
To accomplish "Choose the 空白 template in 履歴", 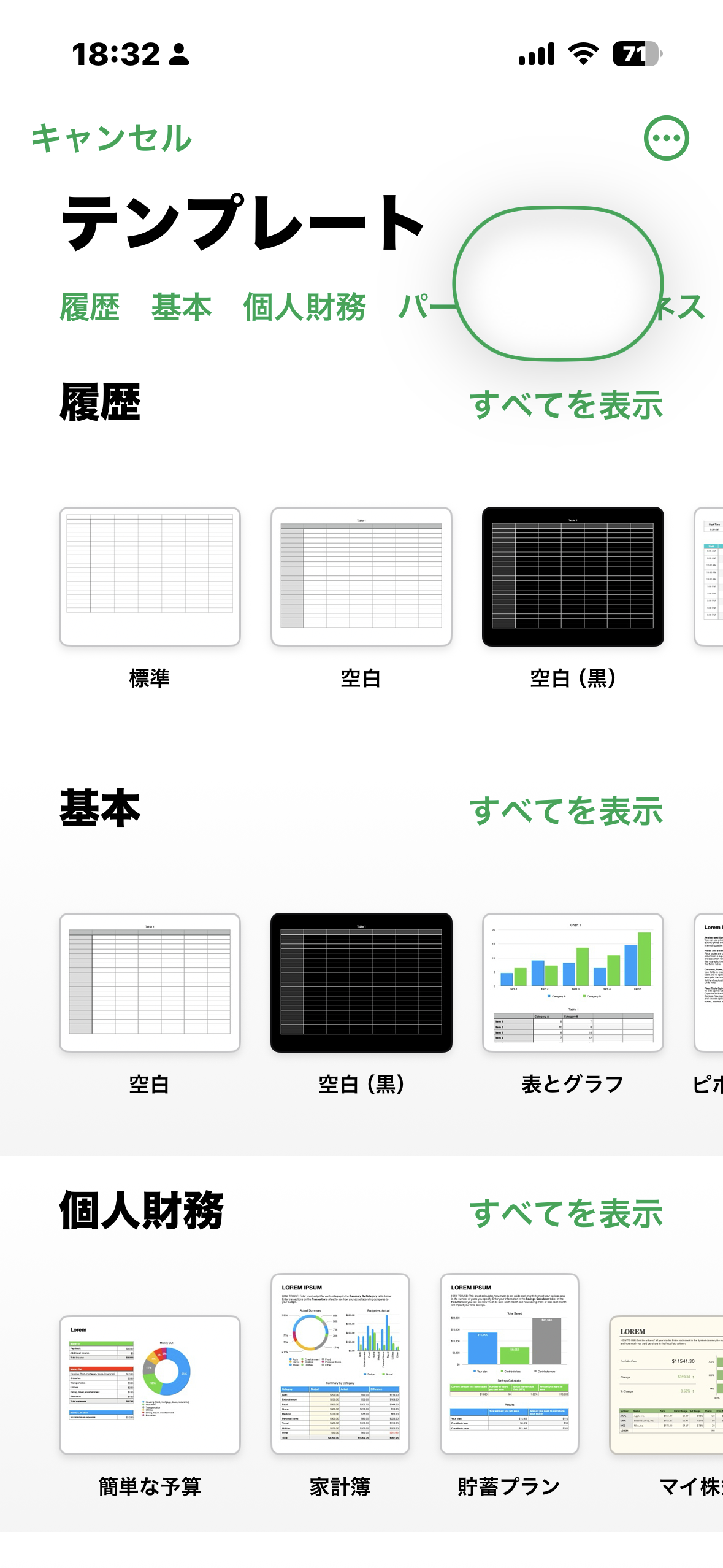I will [361, 577].
